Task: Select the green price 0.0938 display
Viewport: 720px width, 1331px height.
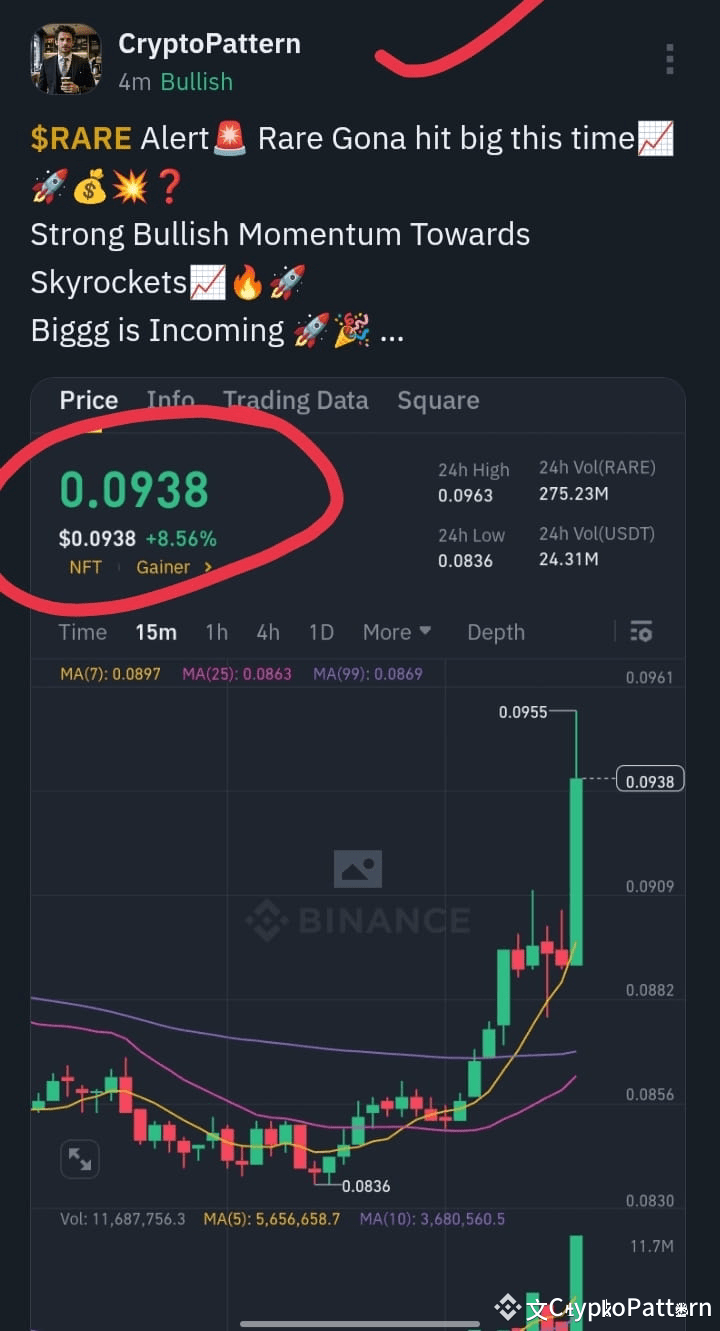Action: [134, 489]
